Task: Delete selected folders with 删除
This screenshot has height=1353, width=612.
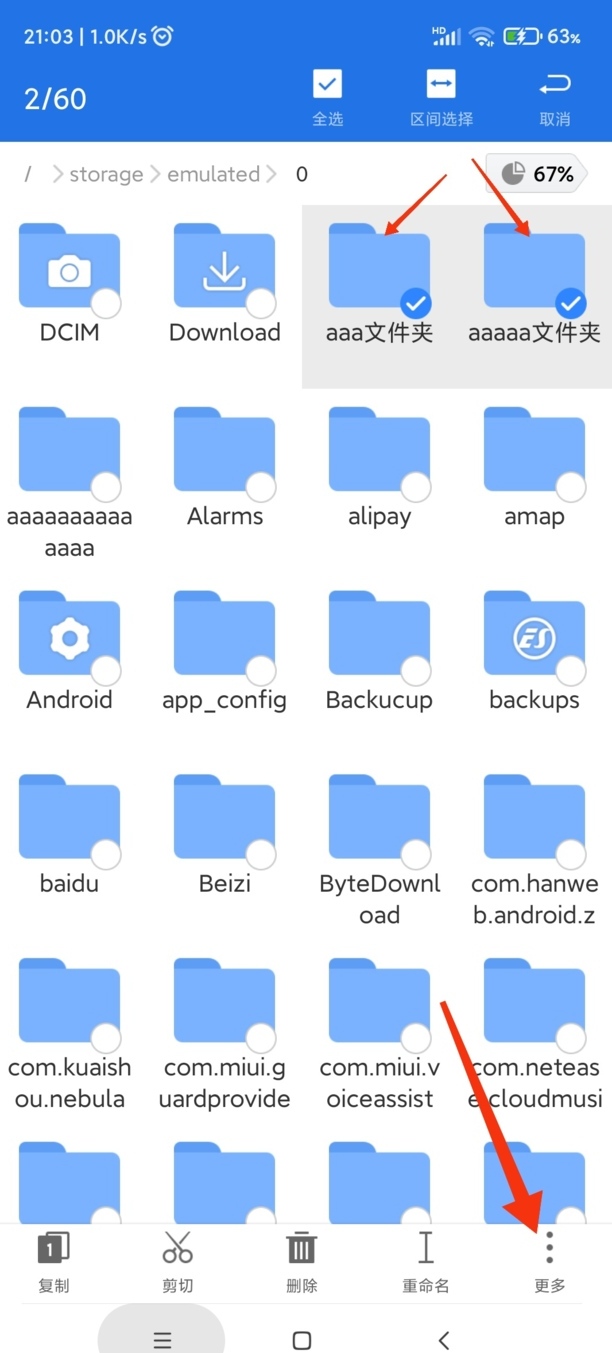Action: click(x=301, y=1263)
